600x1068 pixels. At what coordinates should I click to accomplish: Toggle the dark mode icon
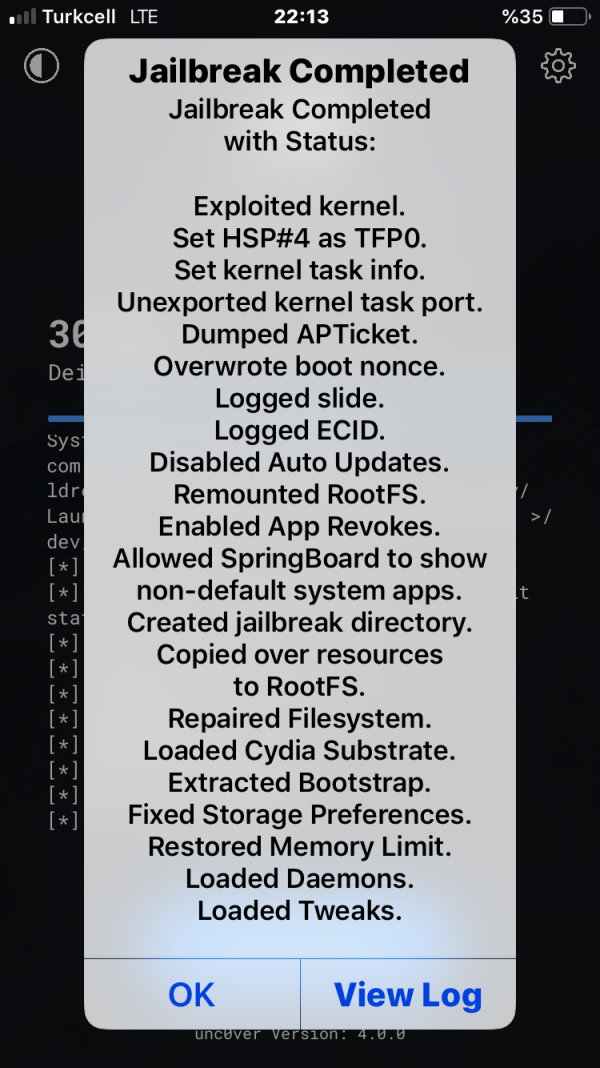(x=42, y=66)
